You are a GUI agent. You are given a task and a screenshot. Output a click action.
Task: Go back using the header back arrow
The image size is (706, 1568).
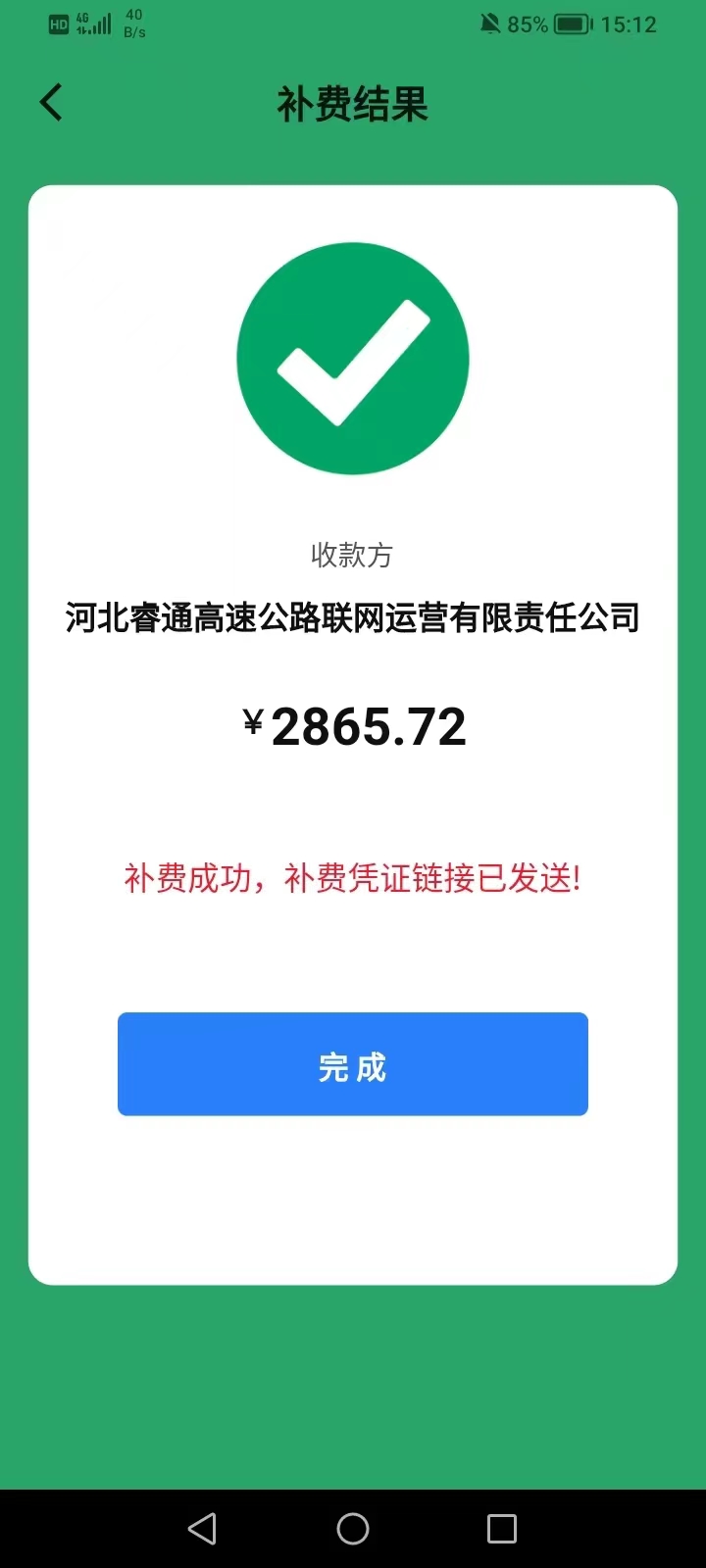pos(51,102)
